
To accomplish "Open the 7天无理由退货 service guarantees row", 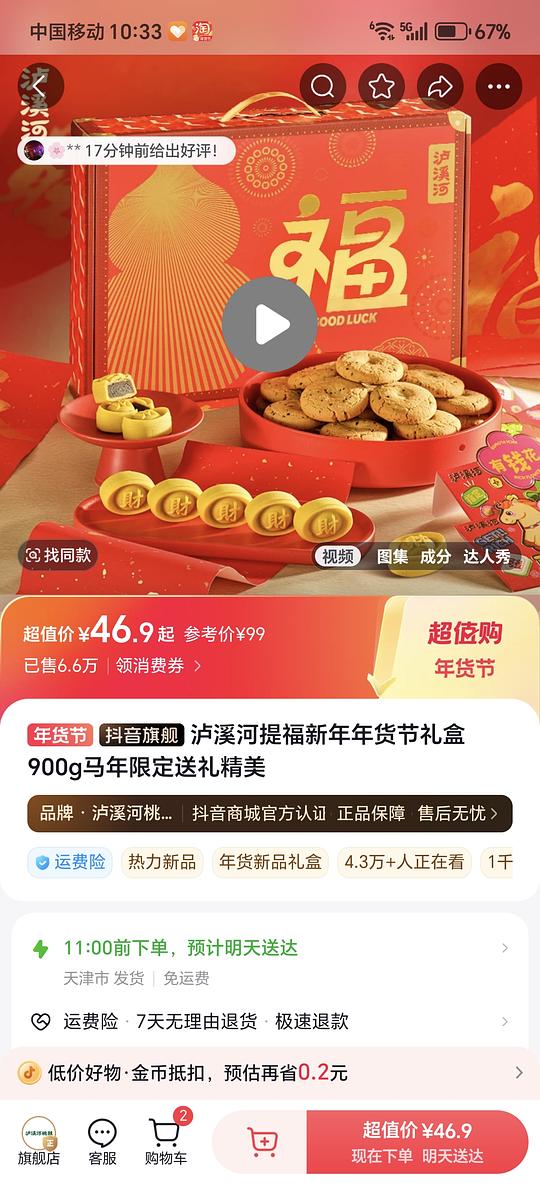I will [270, 1022].
